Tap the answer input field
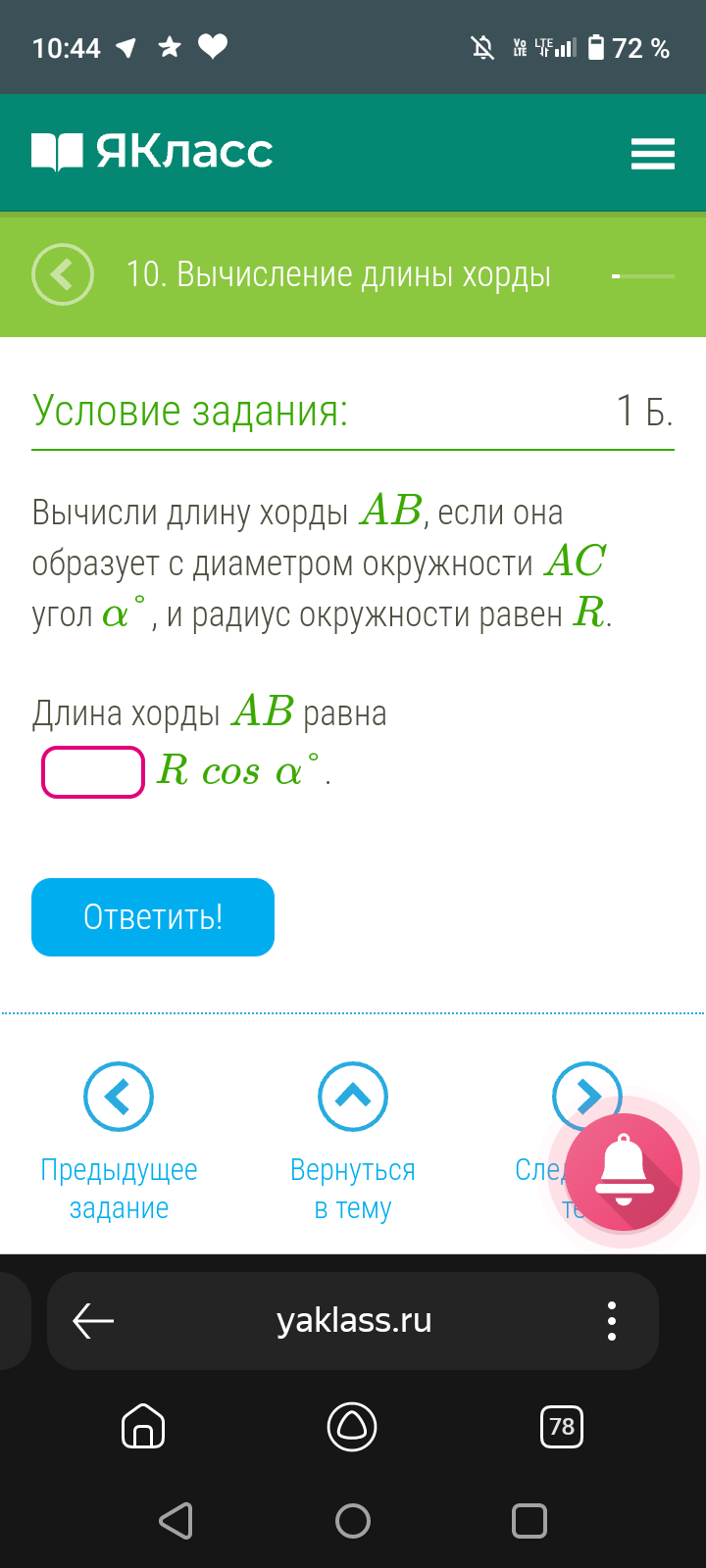Screen dimensions: 706x1568 93,772
